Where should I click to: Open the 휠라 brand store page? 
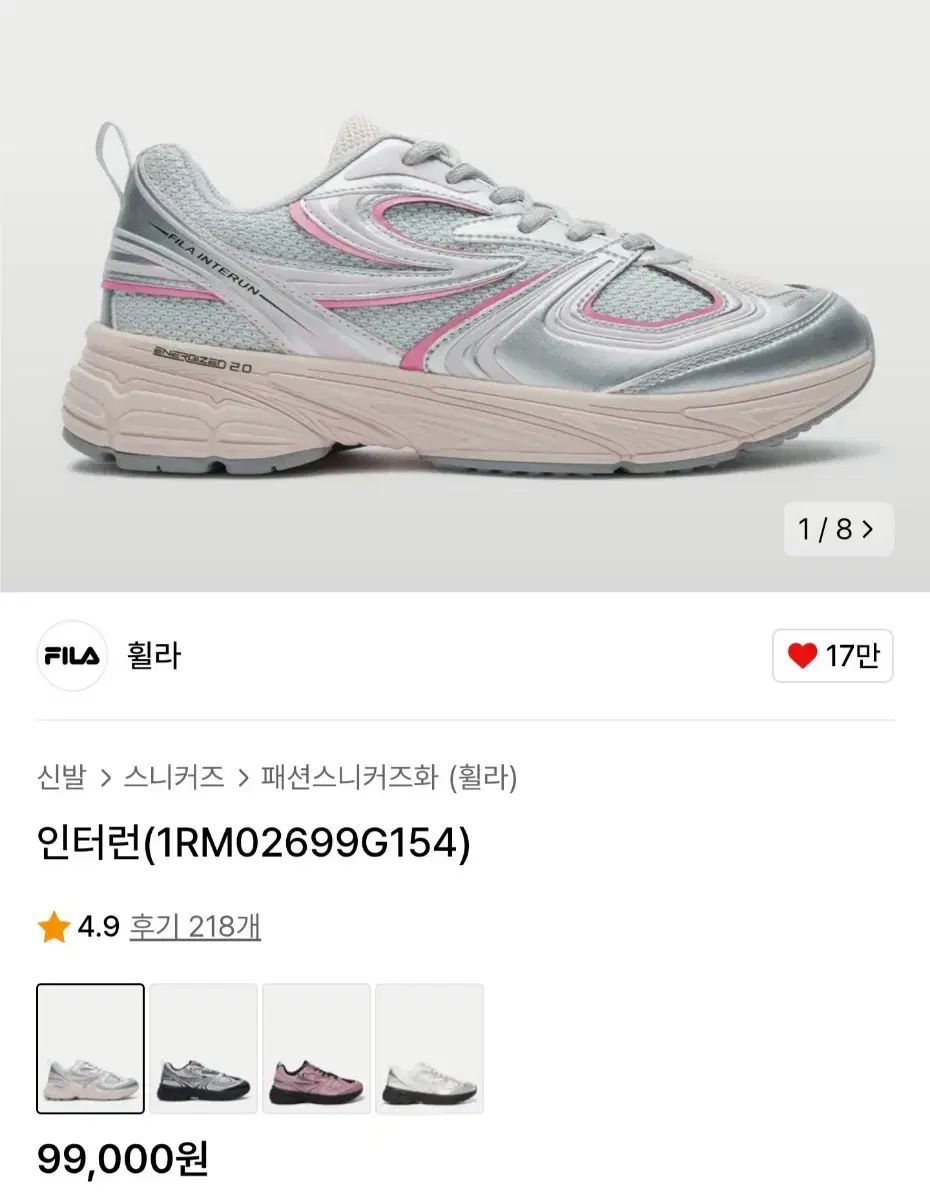(x=155, y=656)
